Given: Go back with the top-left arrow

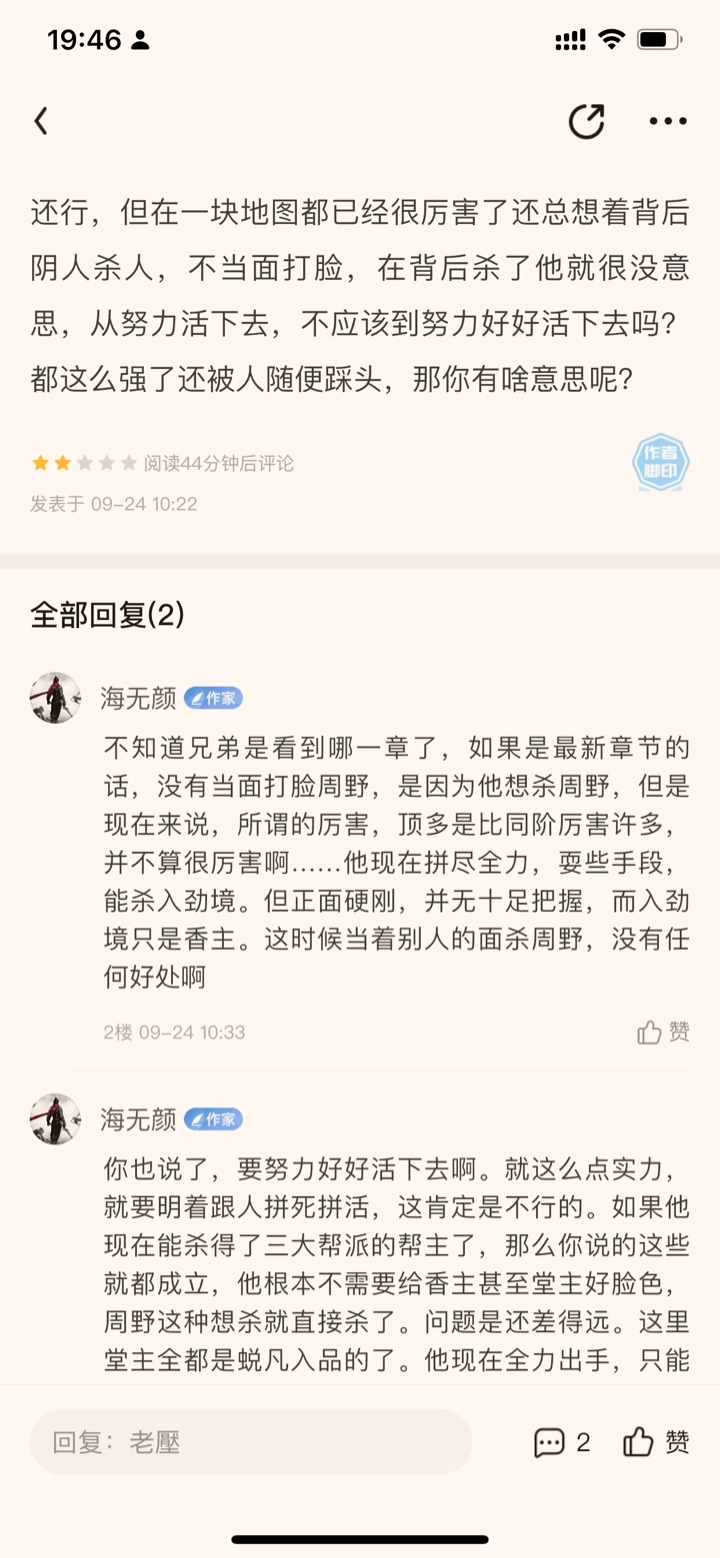Looking at the screenshot, I should (41, 122).
